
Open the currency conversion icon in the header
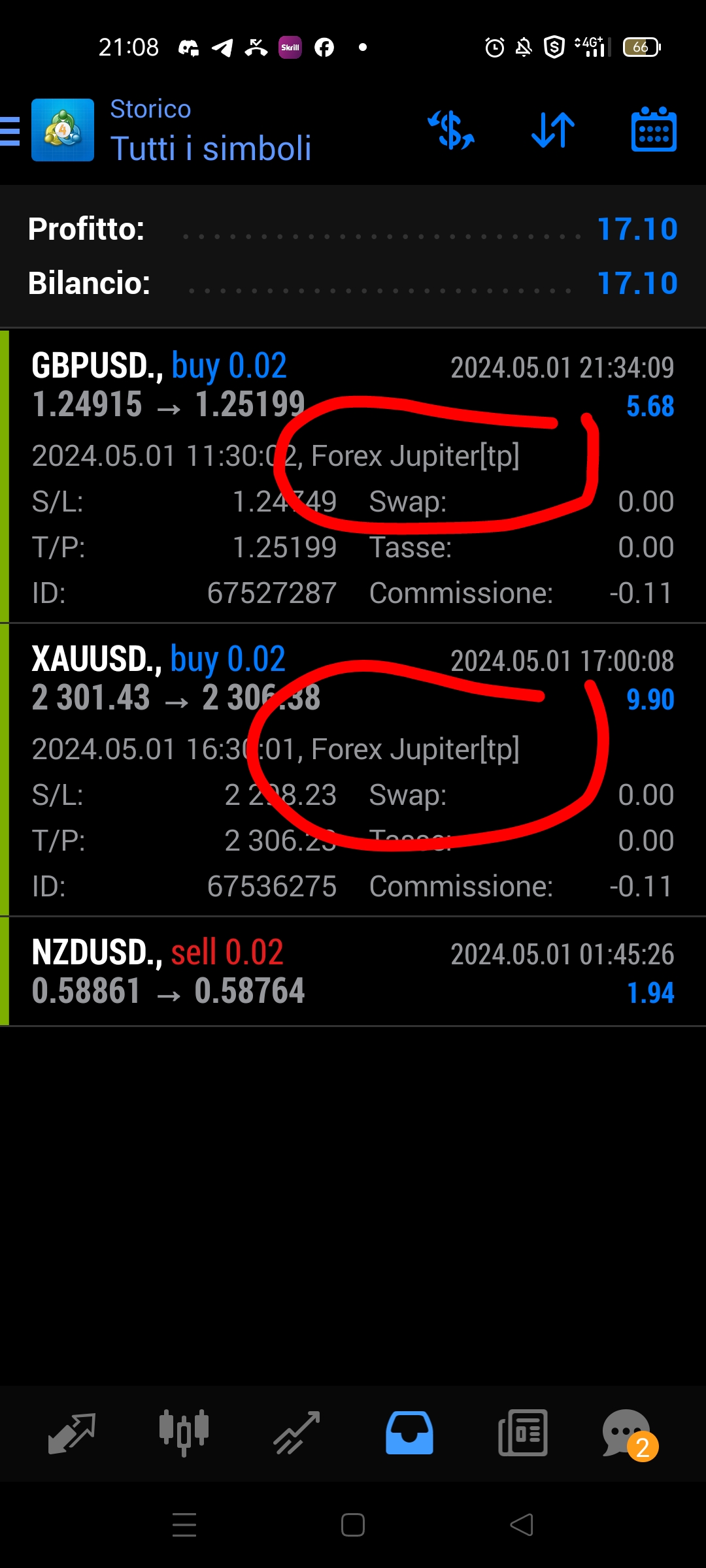click(450, 130)
